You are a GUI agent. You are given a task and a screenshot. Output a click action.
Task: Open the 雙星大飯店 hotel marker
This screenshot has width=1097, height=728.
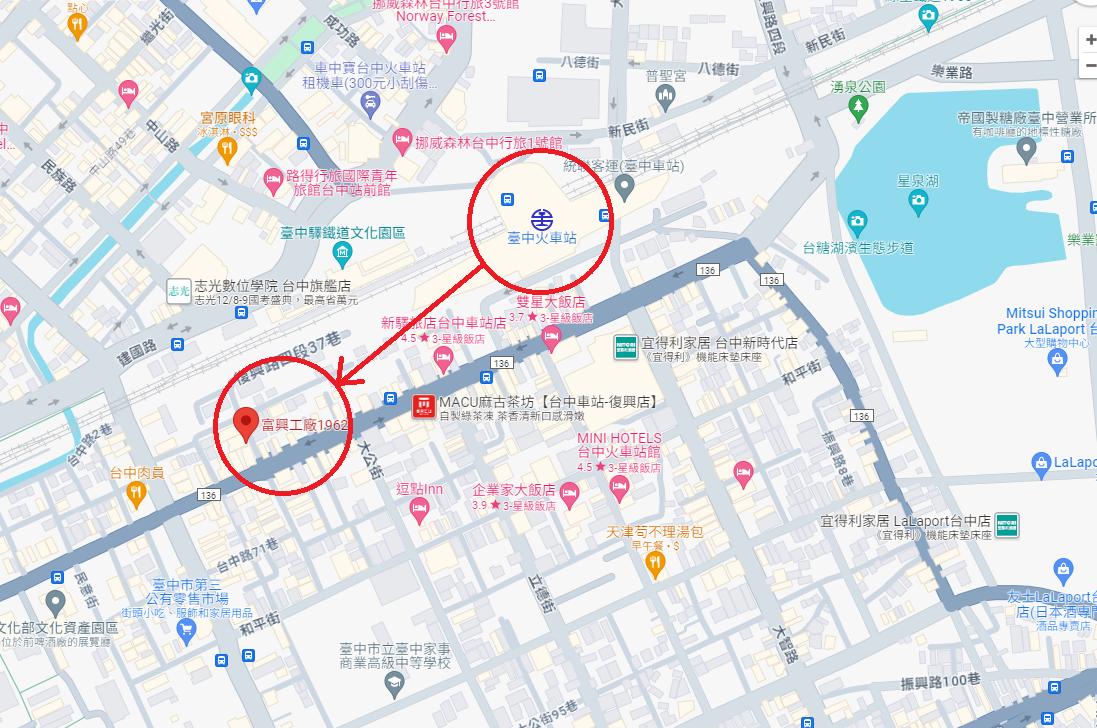(x=550, y=340)
